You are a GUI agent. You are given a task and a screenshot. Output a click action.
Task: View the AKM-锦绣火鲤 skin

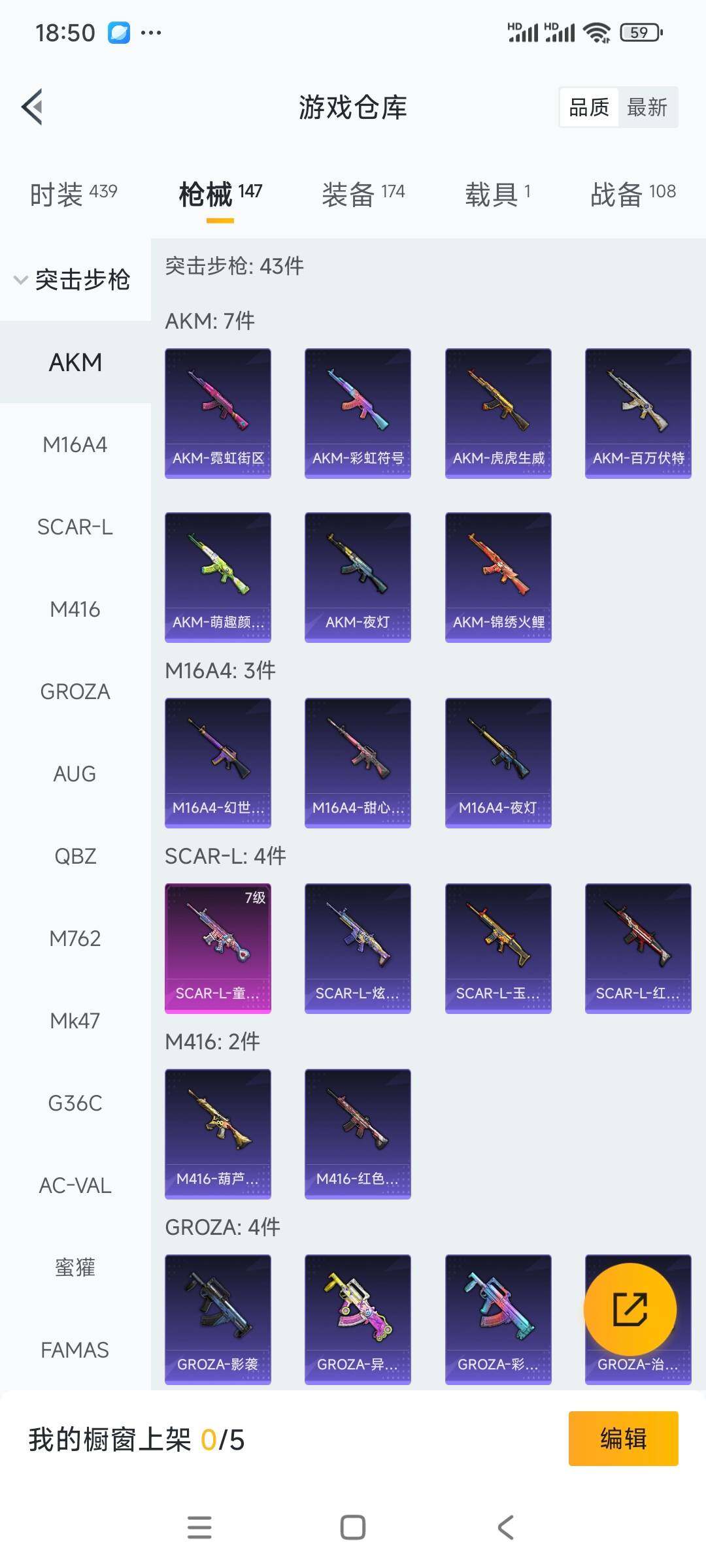pyautogui.click(x=498, y=577)
